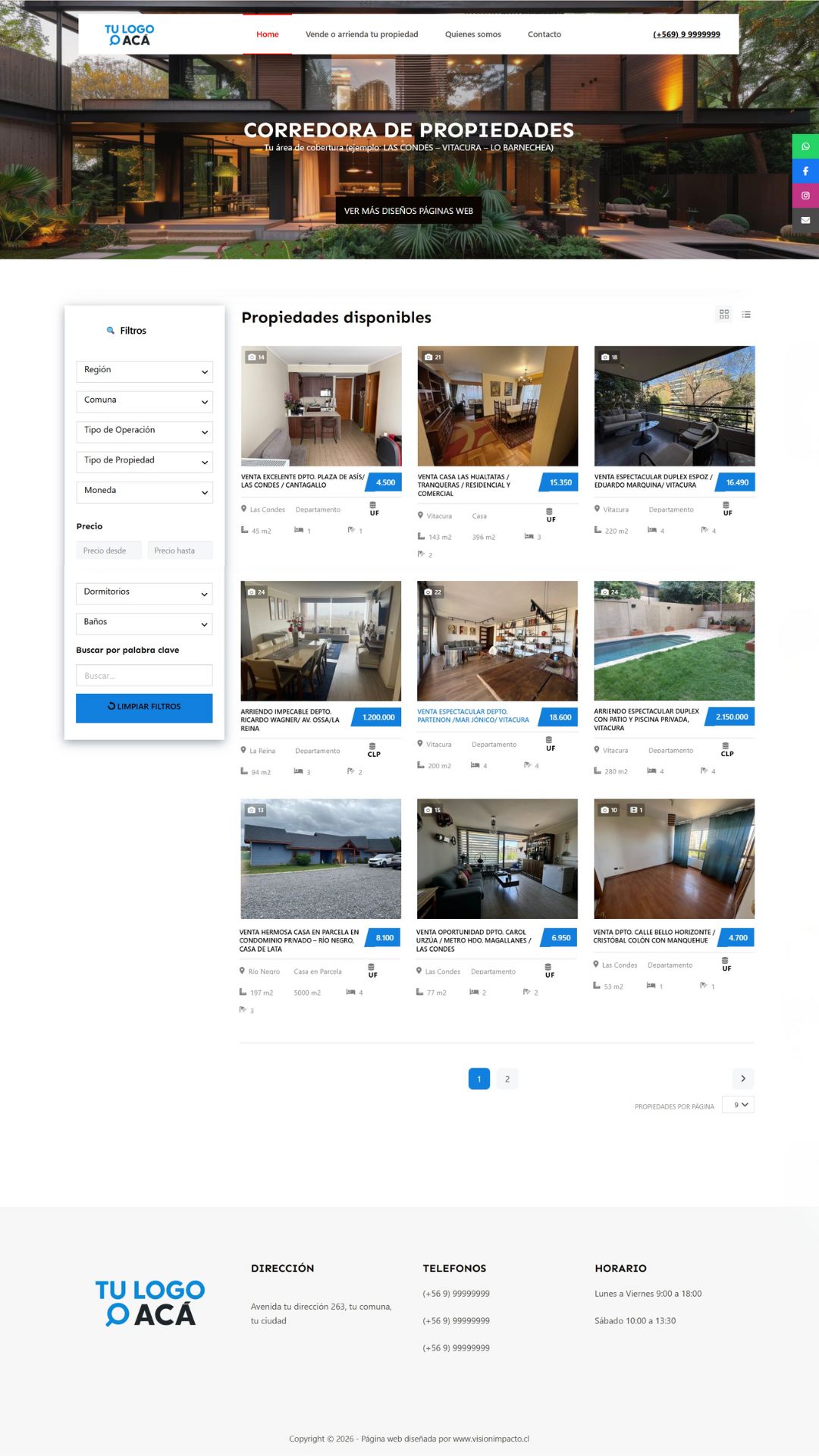Image resolution: width=819 pixels, height=1456 pixels.
Task: Go to Vende o arrienda tu propiedad
Action: [362, 34]
